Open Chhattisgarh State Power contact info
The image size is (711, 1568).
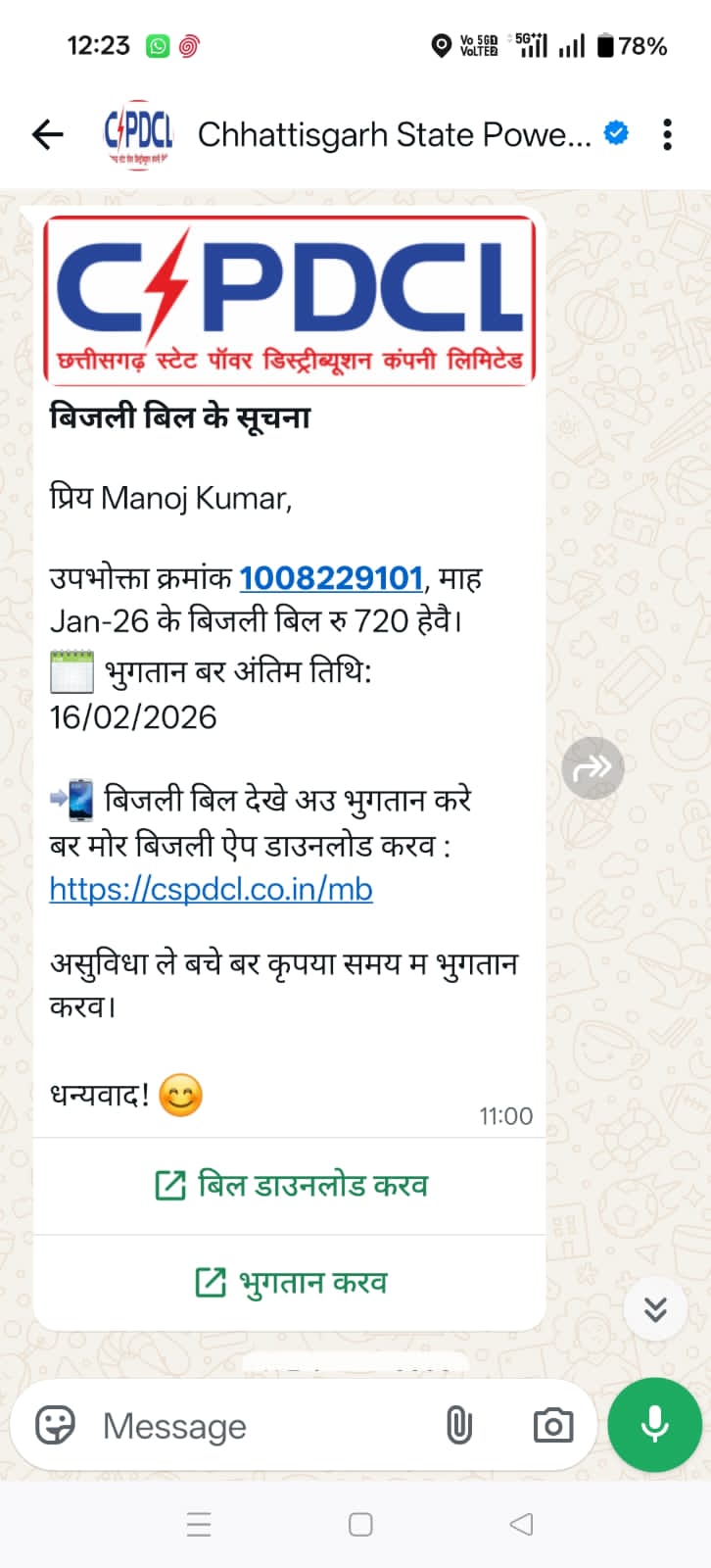coord(392,134)
